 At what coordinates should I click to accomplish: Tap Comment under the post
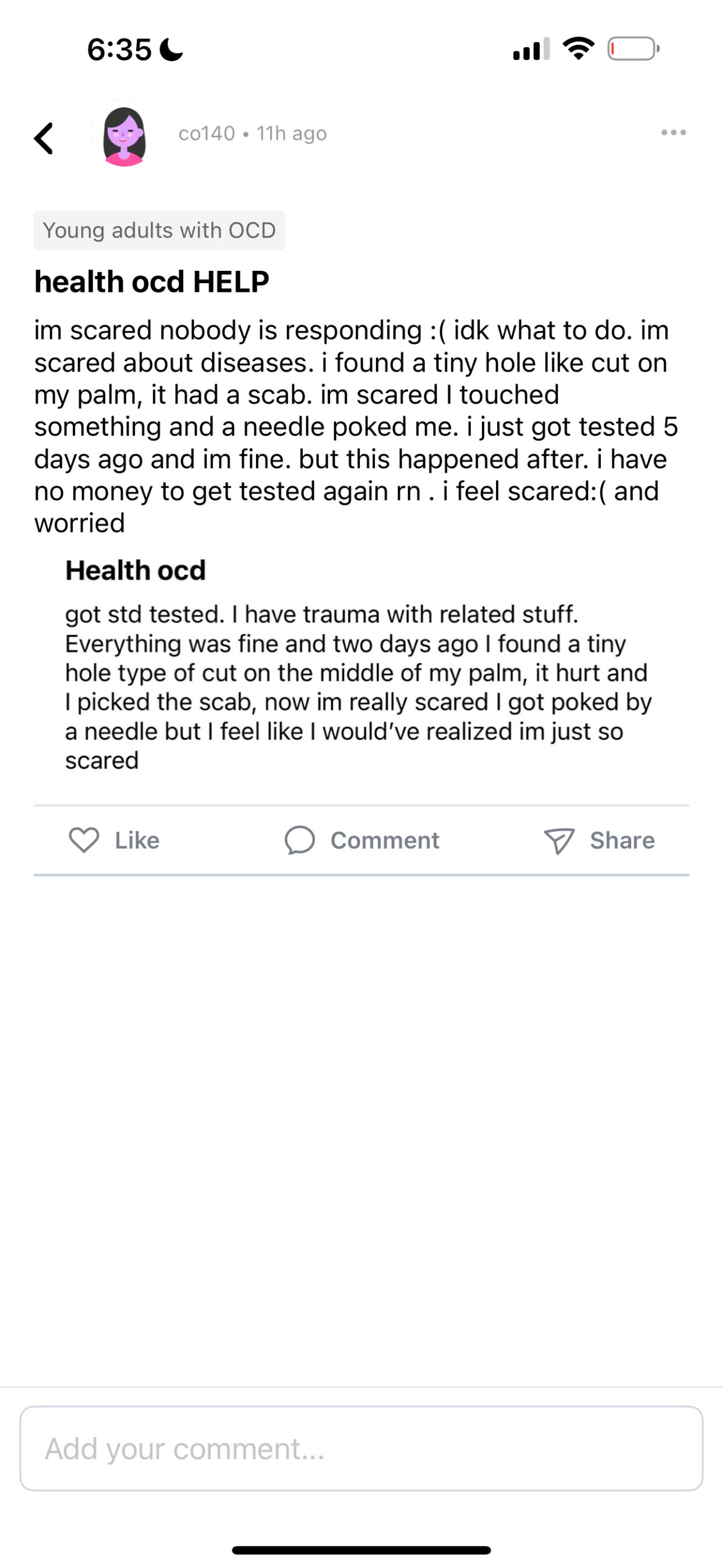tap(361, 840)
